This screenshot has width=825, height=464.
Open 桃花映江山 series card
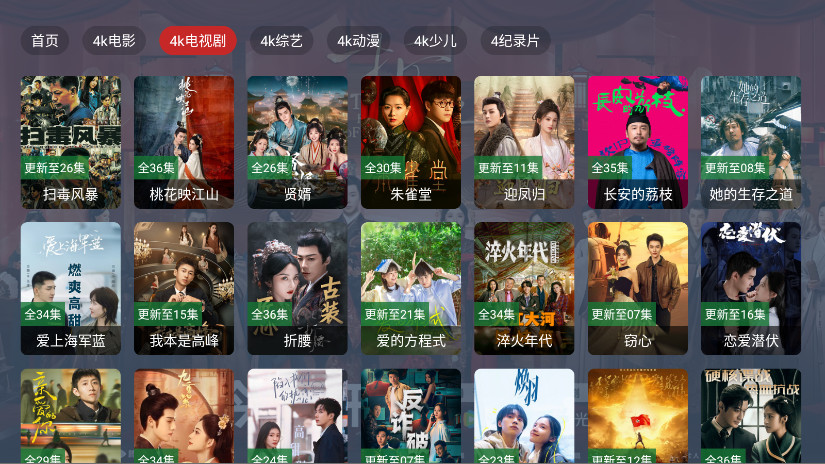[x=184, y=140]
